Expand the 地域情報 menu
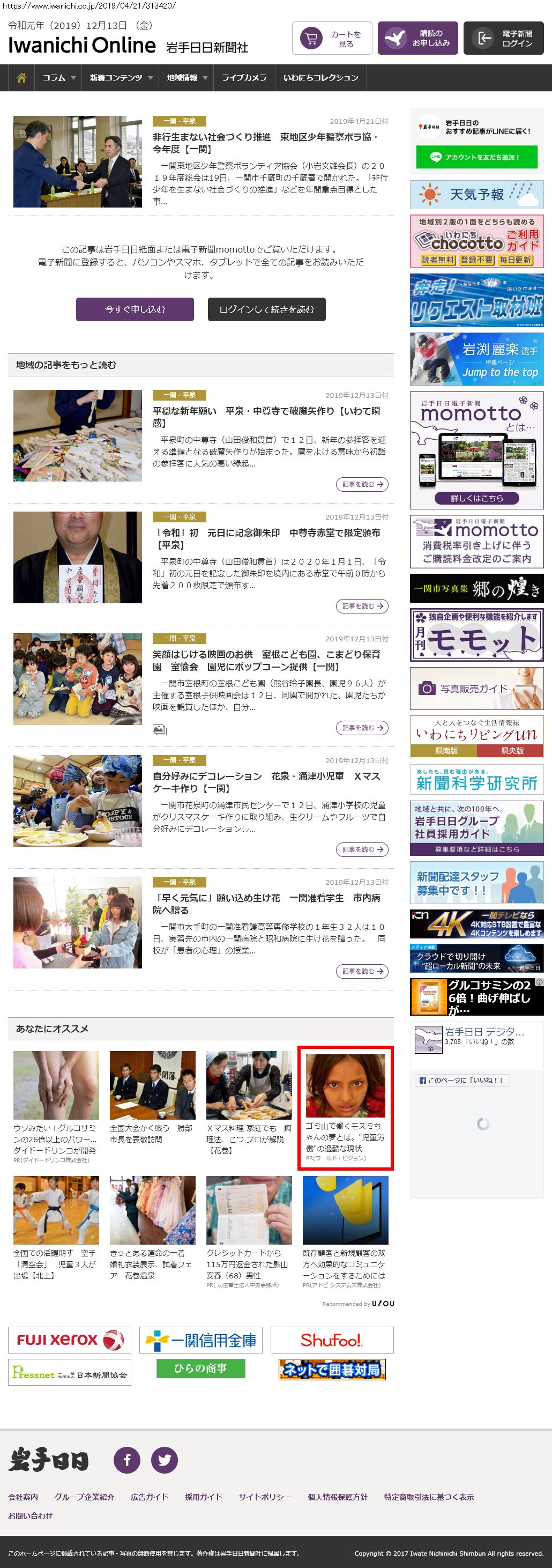The width and height of the screenshot is (552, 1568). (187, 78)
